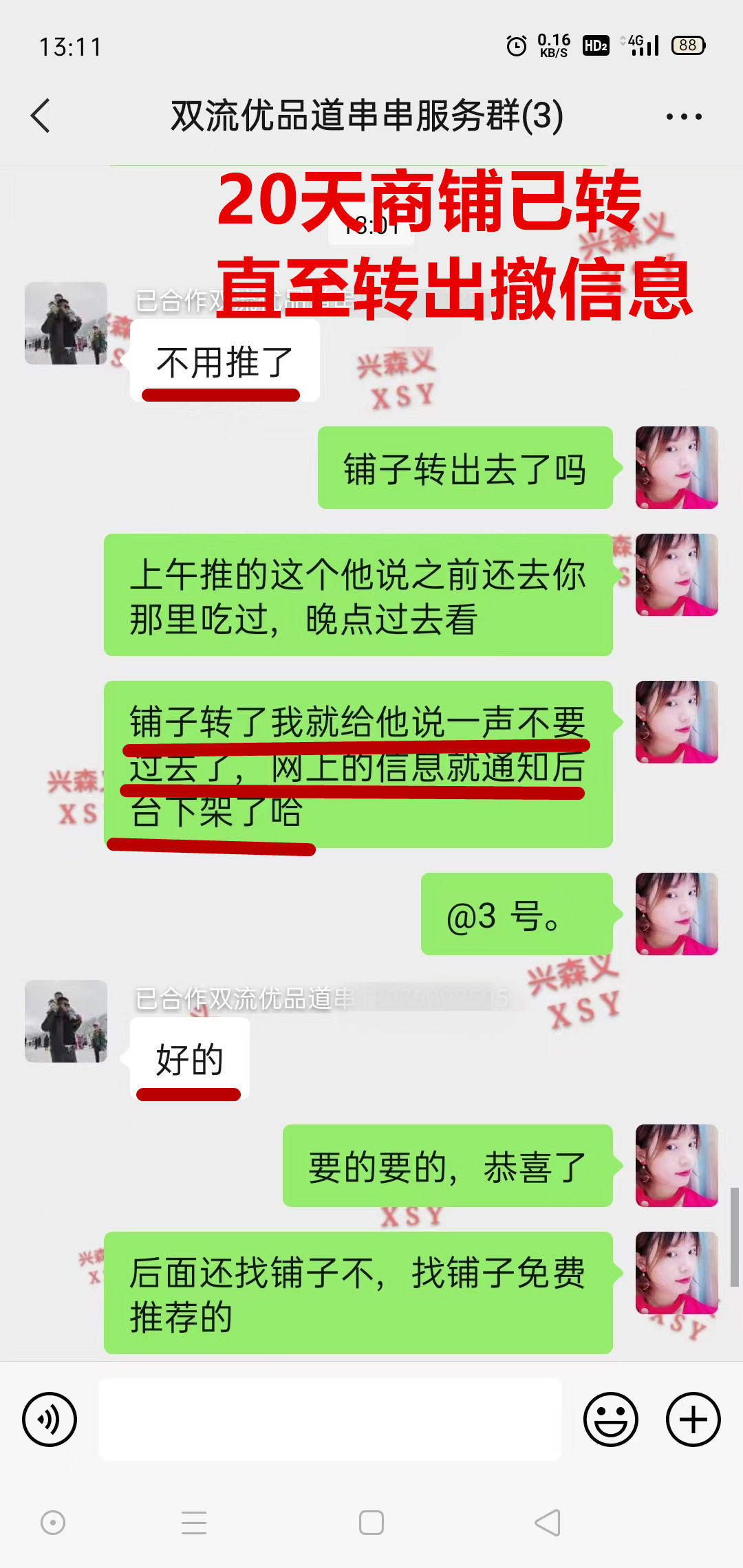Go back from the group chat
This screenshot has height=1568, width=743.
coord(41,116)
